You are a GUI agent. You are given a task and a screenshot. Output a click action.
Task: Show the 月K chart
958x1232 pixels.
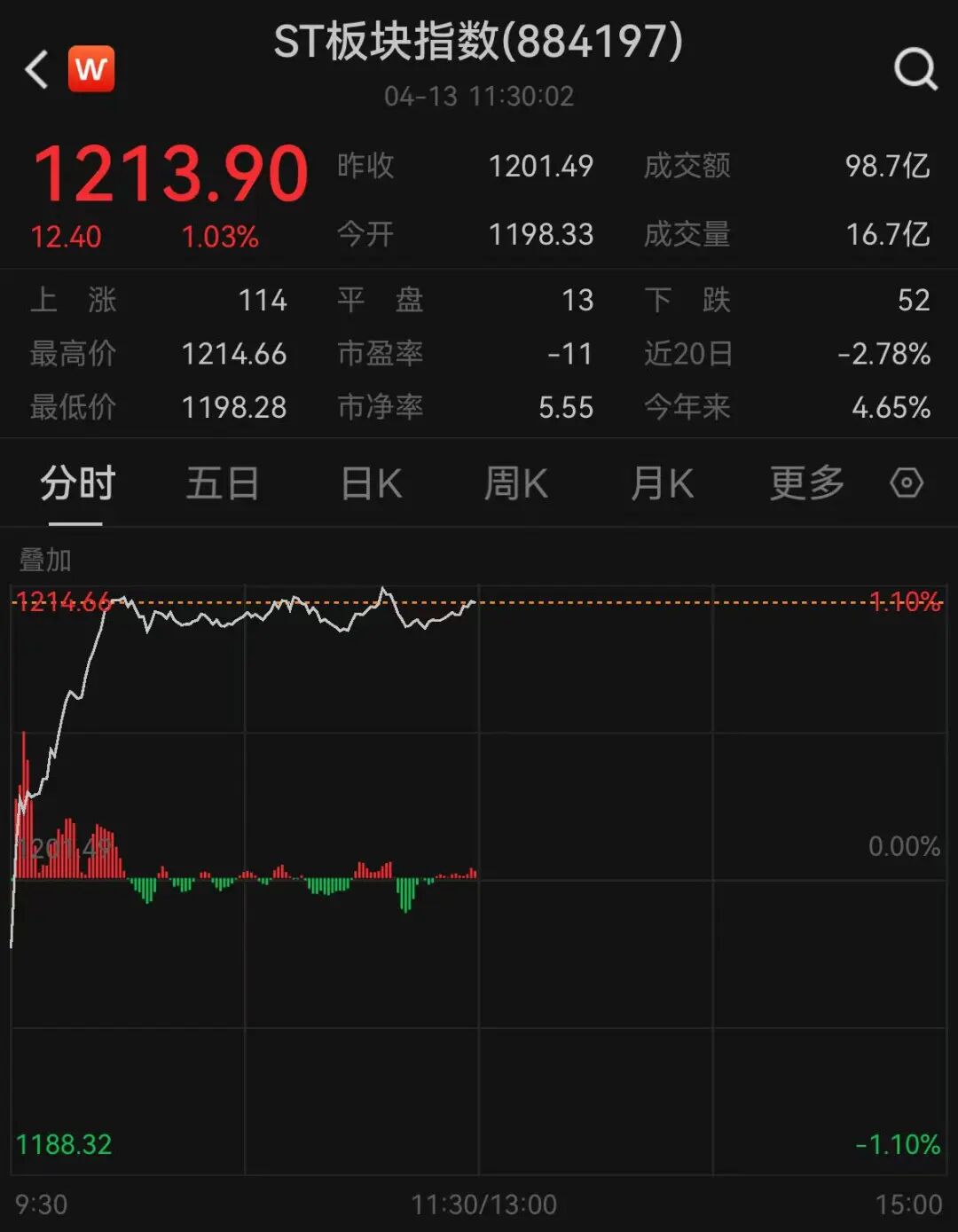(x=662, y=484)
